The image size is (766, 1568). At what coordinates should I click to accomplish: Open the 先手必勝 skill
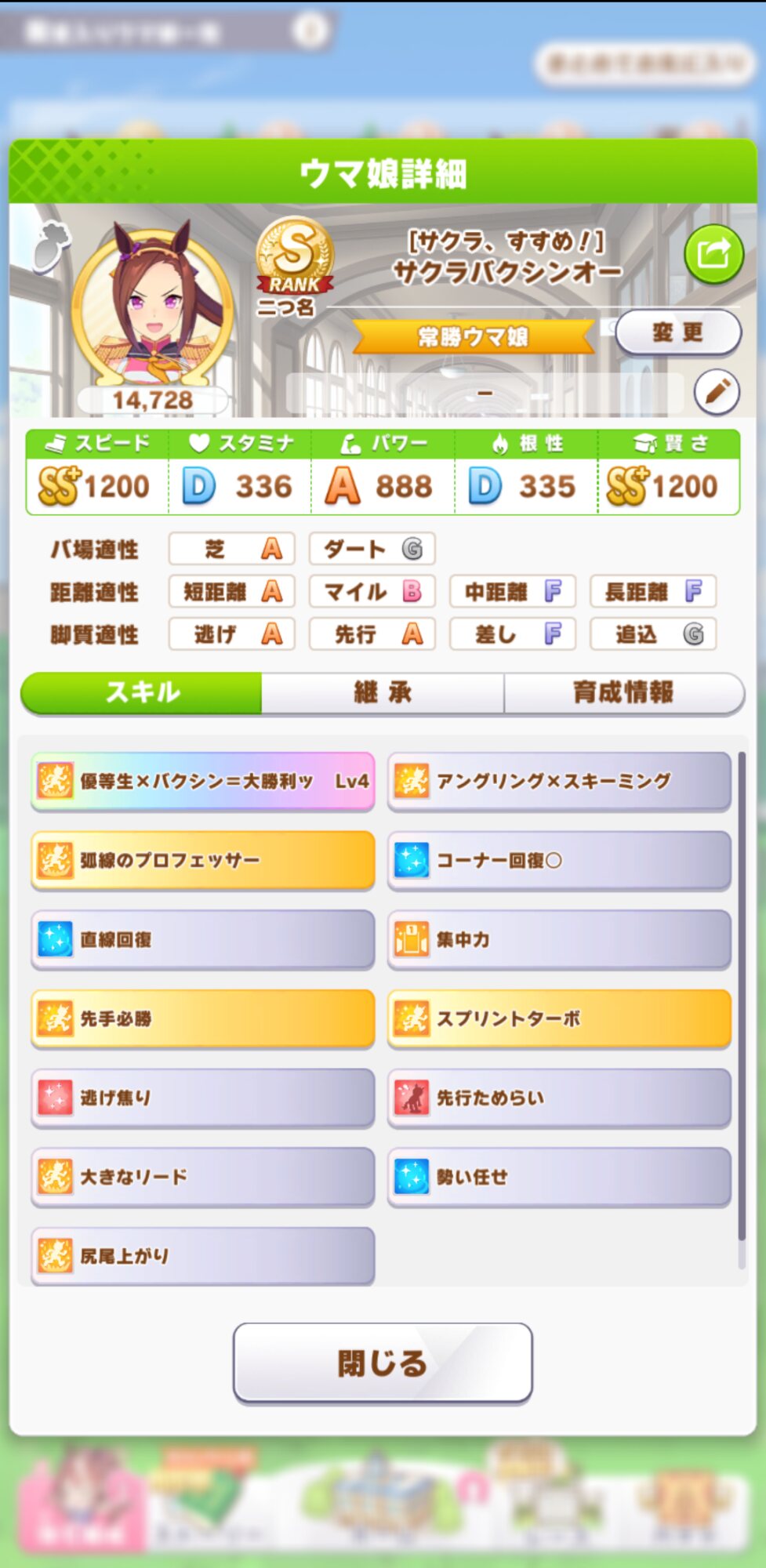[202, 1018]
